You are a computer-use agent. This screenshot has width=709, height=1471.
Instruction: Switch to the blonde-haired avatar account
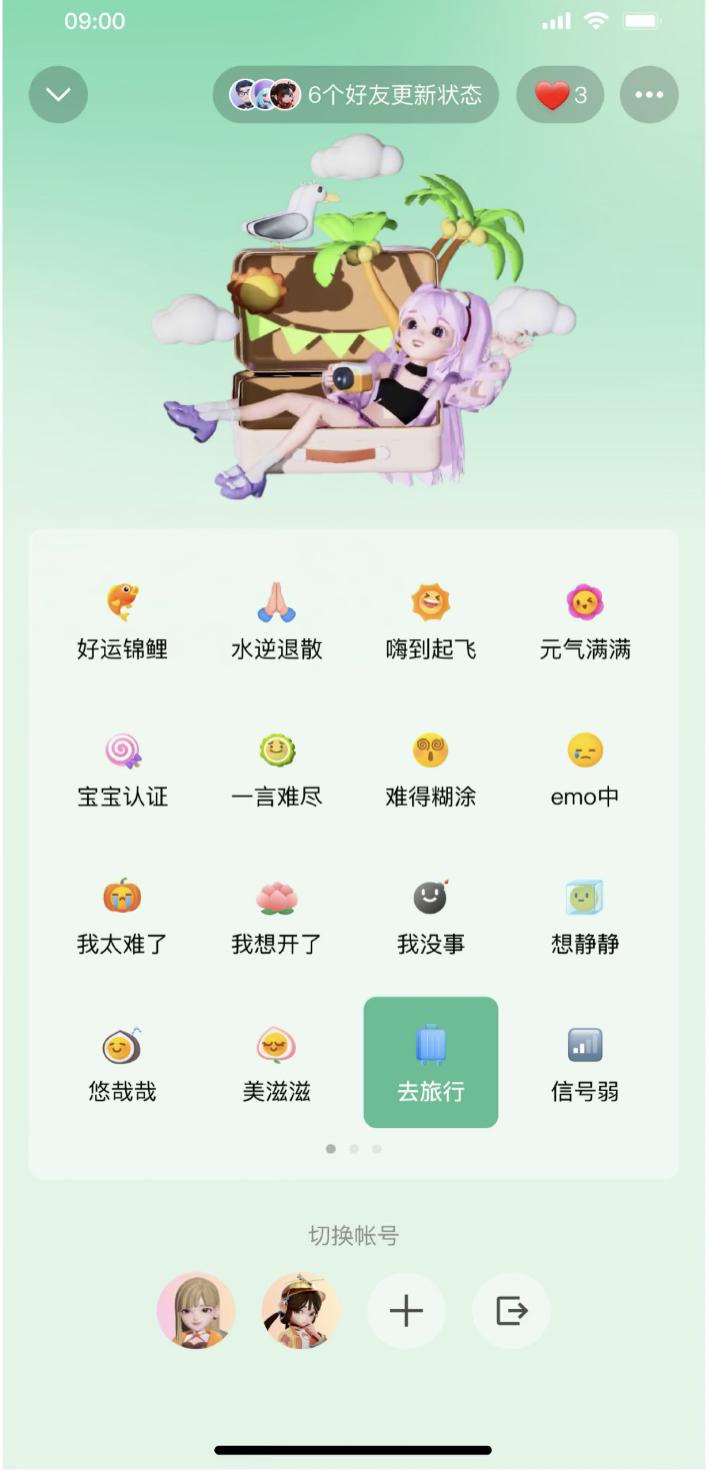[x=196, y=1310]
